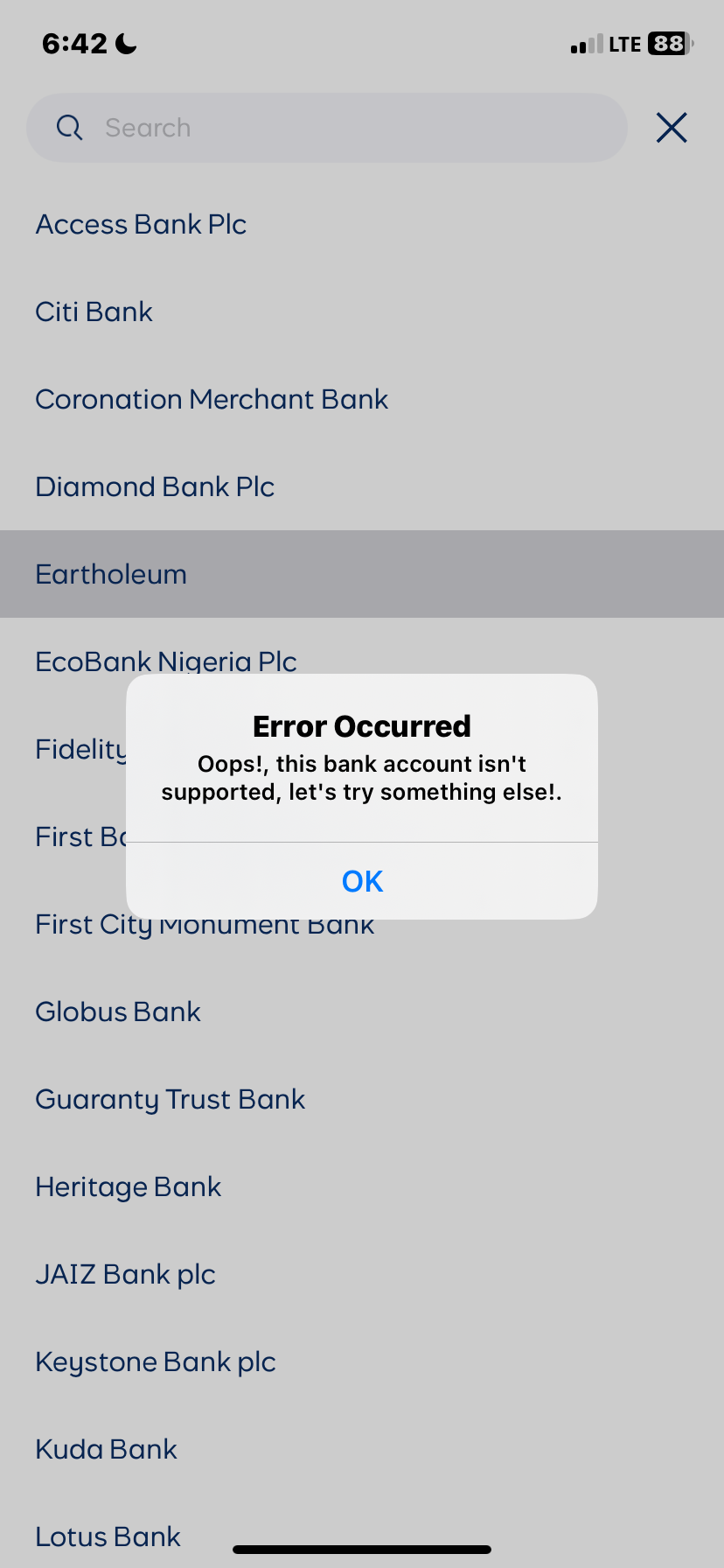The width and height of the screenshot is (724, 1568).
Task: Select Diamond Bank Plc
Action: pos(155,487)
